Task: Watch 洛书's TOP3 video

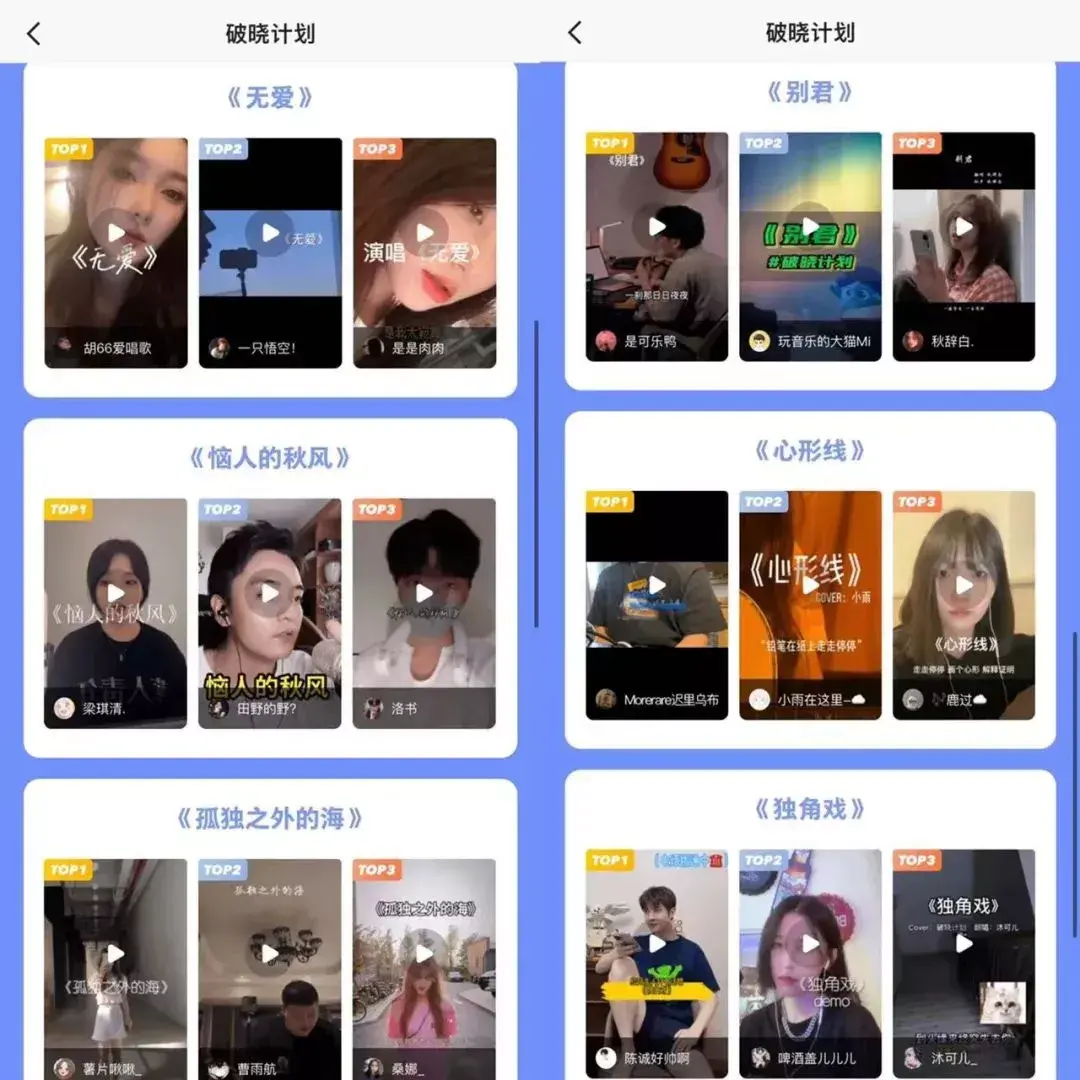Action: tap(425, 594)
